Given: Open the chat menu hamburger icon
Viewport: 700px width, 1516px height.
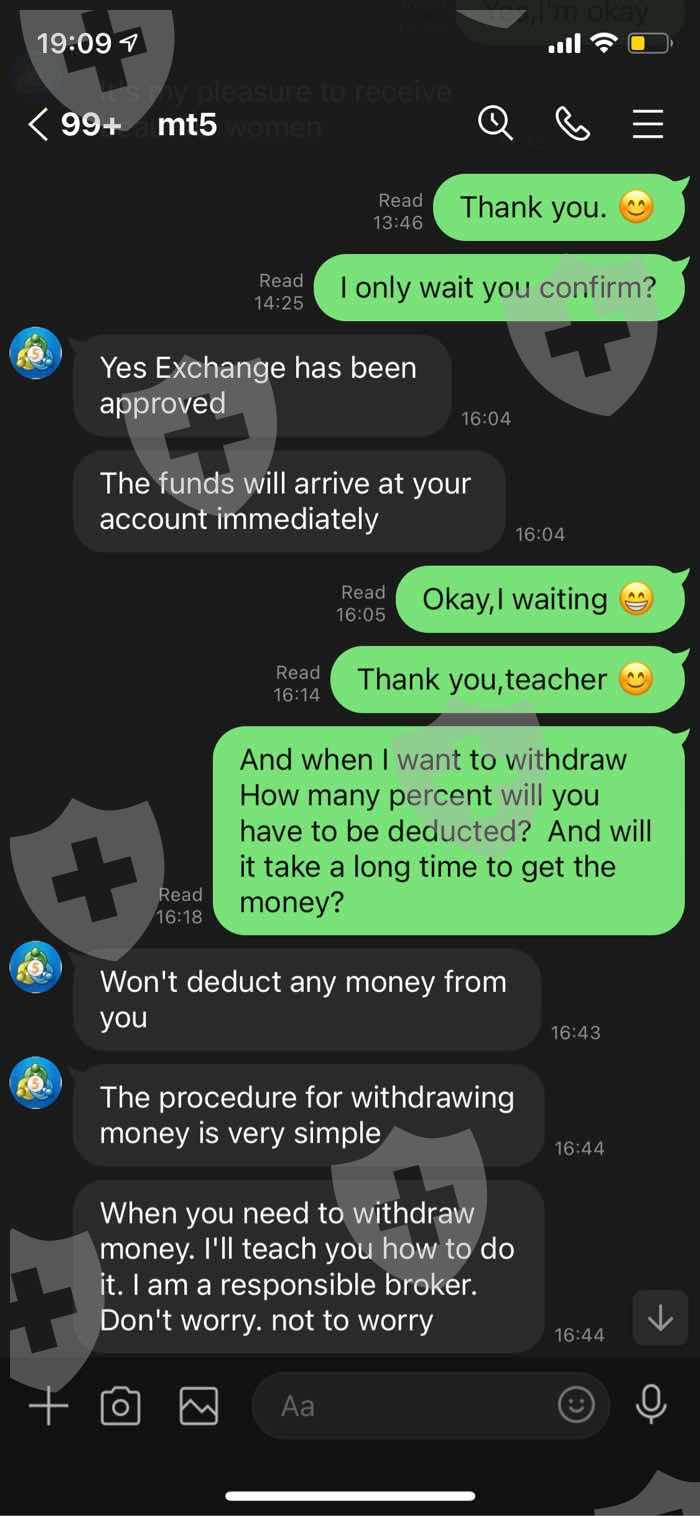Looking at the screenshot, I should [x=648, y=124].
